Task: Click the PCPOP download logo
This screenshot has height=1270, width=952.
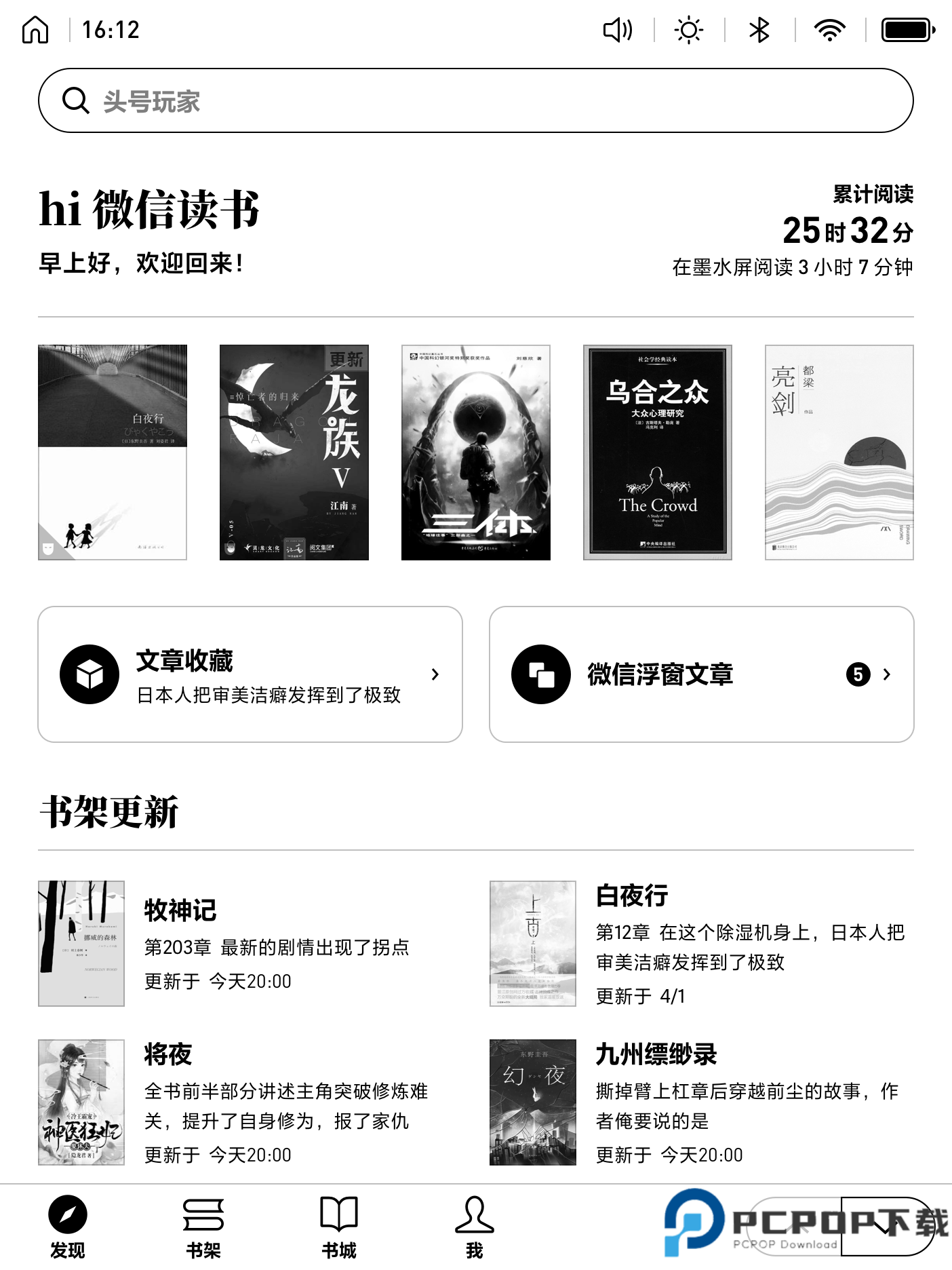Action: (x=746, y=1221)
